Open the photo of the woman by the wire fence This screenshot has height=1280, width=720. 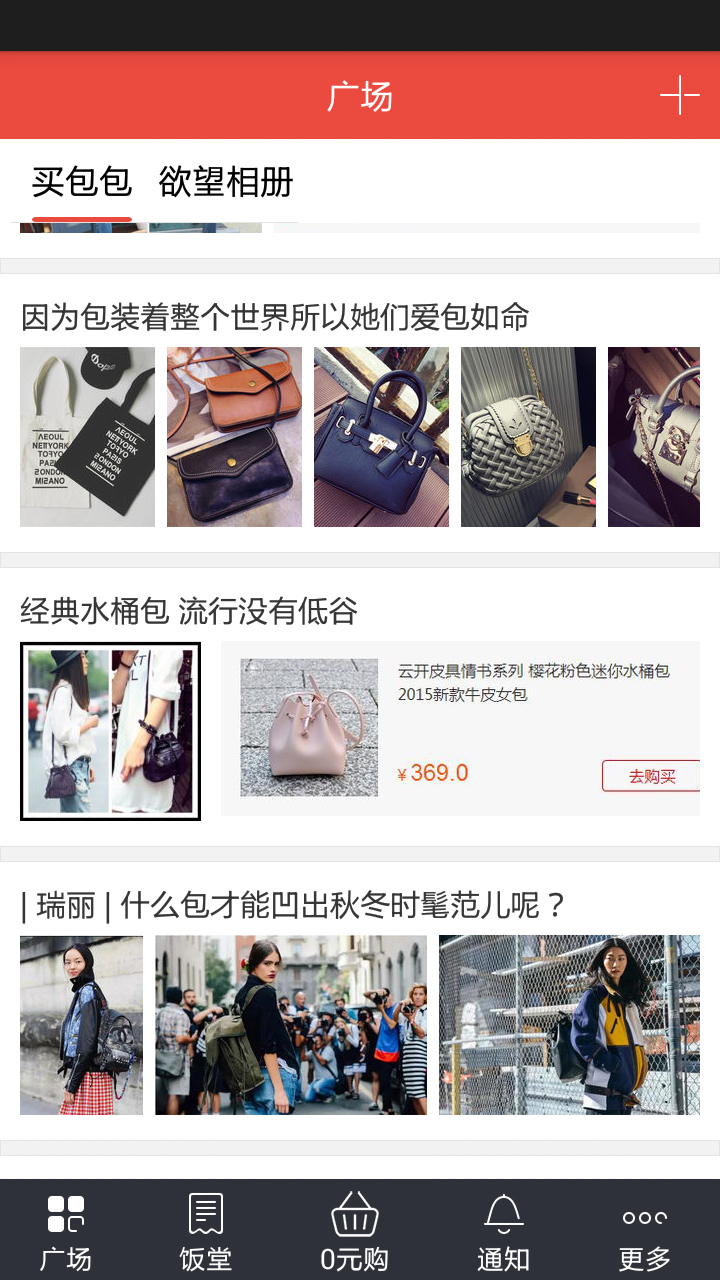(x=569, y=1025)
